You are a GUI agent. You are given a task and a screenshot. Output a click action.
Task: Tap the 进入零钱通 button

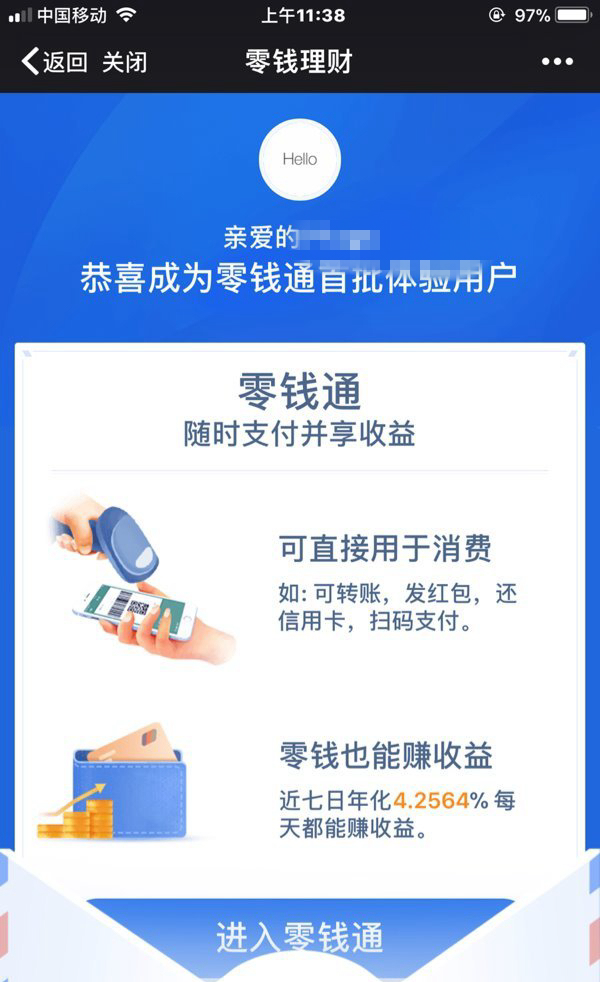pyautogui.click(x=300, y=938)
